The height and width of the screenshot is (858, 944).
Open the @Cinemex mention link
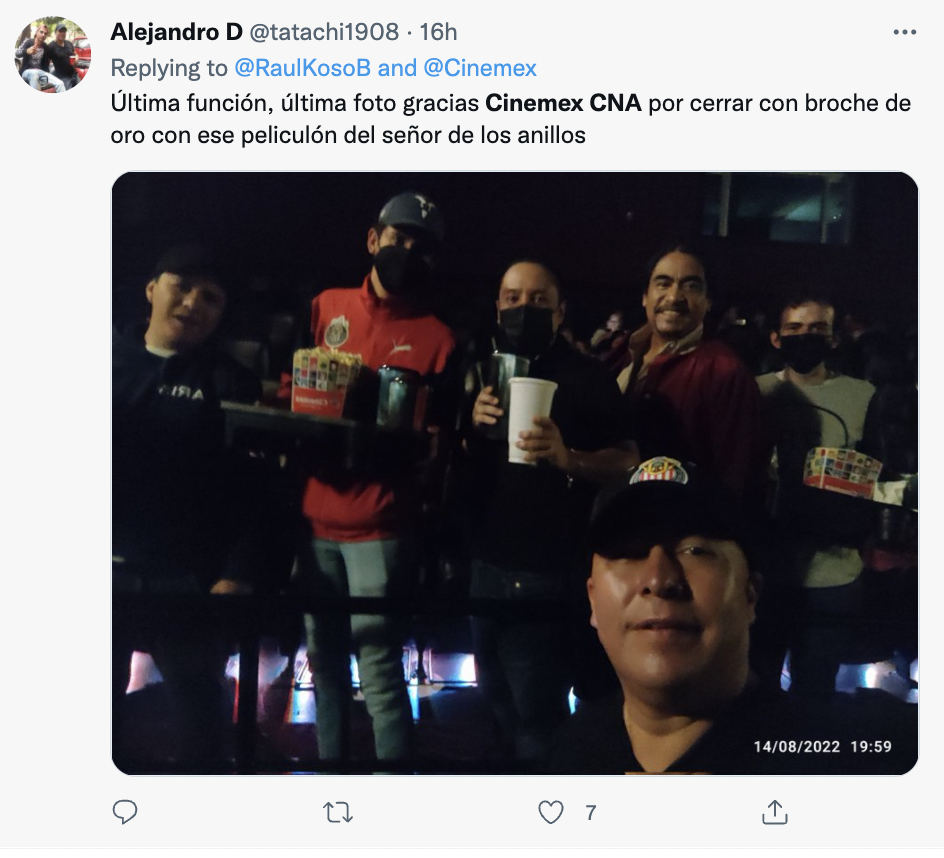480,68
